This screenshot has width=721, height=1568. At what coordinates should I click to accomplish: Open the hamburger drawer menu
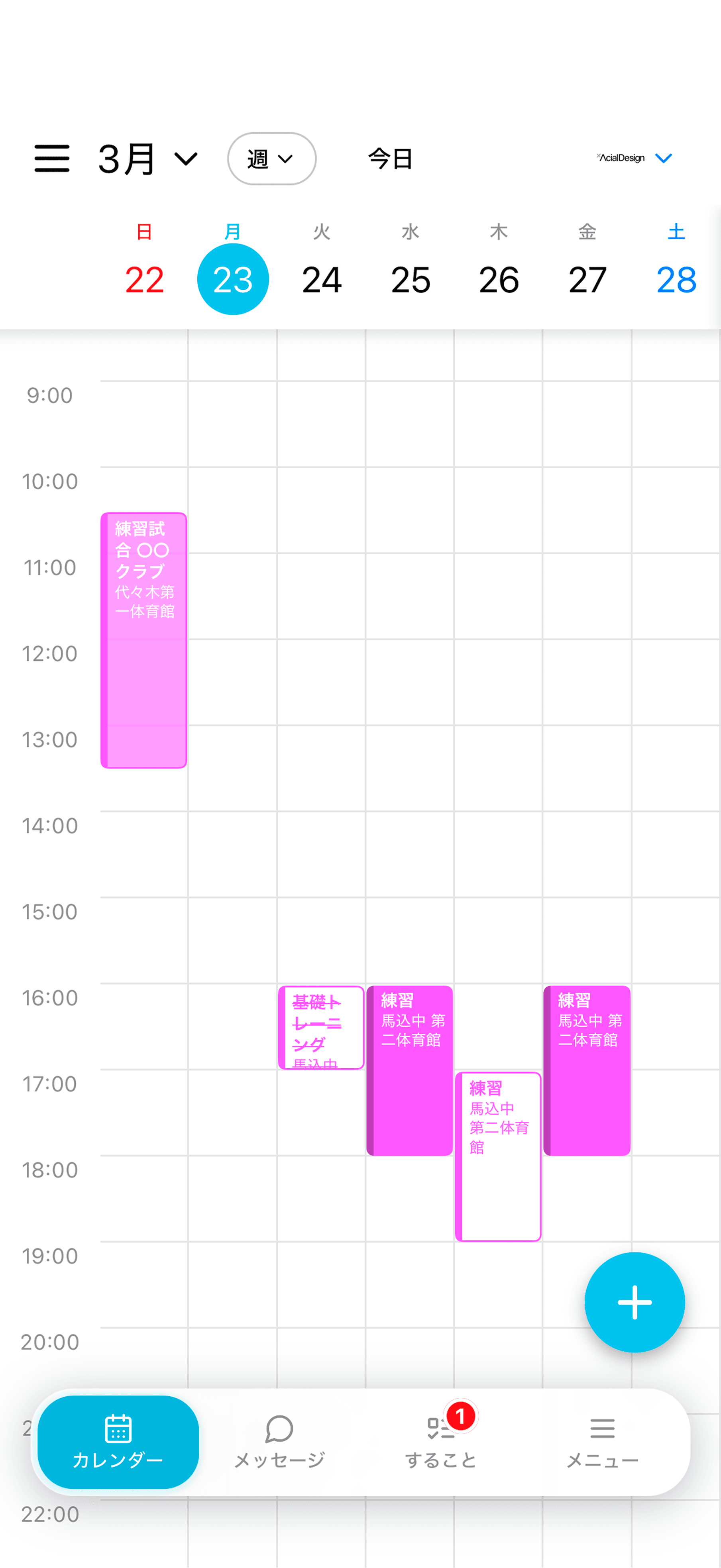pyautogui.click(x=52, y=159)
